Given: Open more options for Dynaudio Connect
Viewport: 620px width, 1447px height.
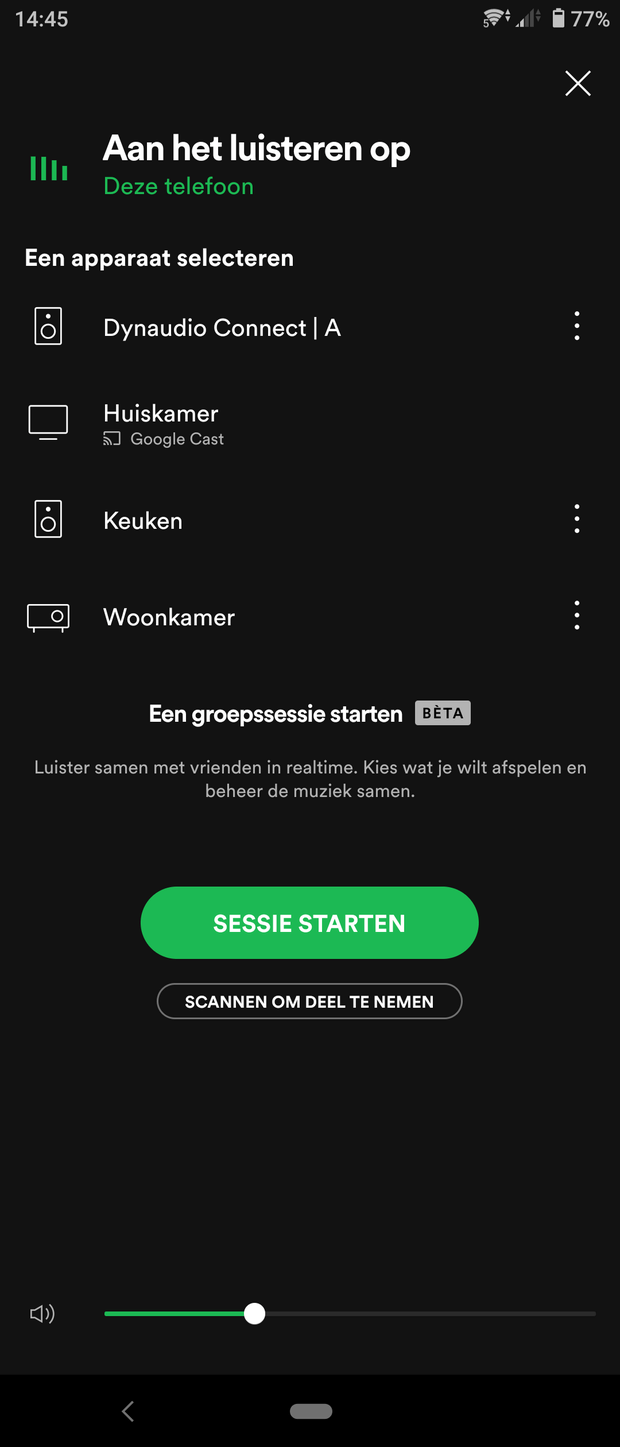Looking at the screenshot, I should coord(577,326).
